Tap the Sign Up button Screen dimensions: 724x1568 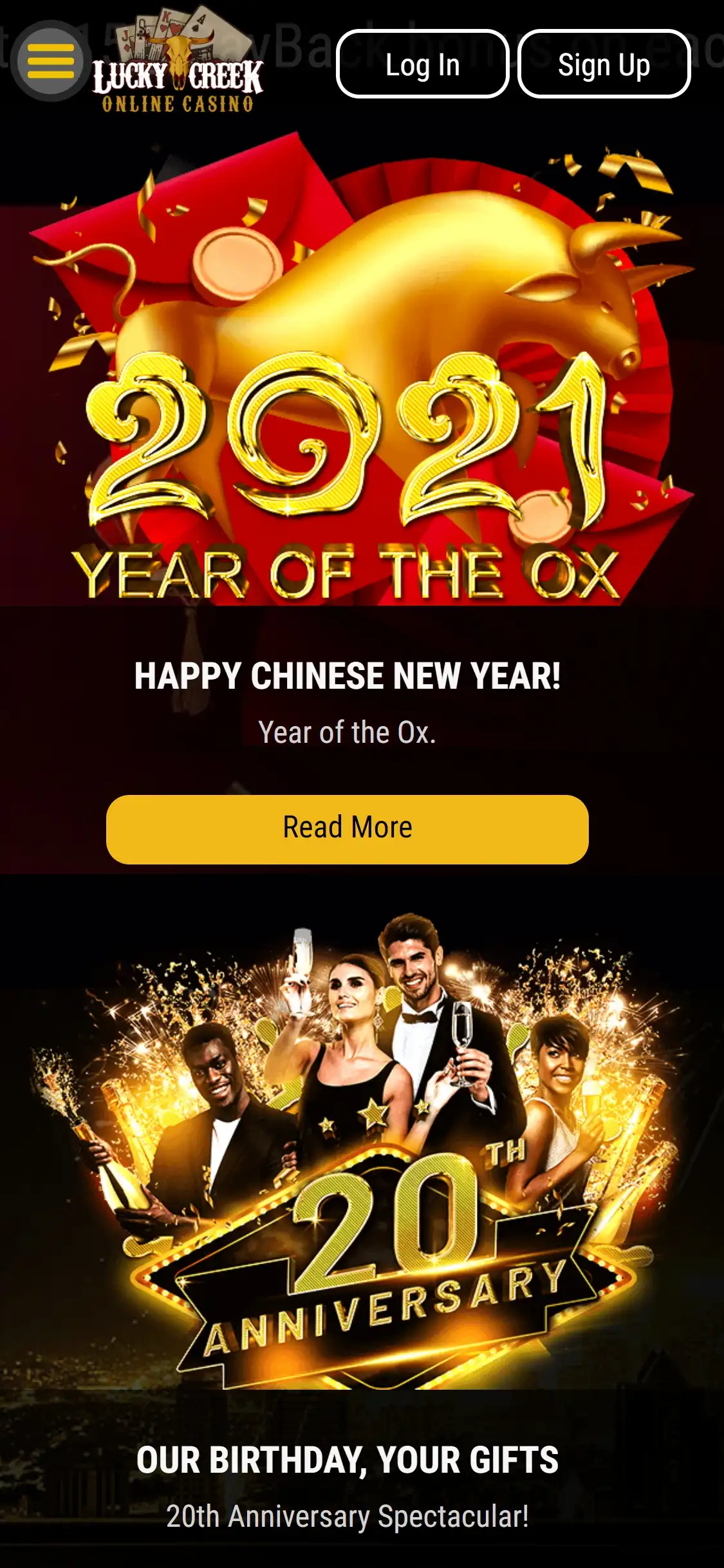pos(604,64)
